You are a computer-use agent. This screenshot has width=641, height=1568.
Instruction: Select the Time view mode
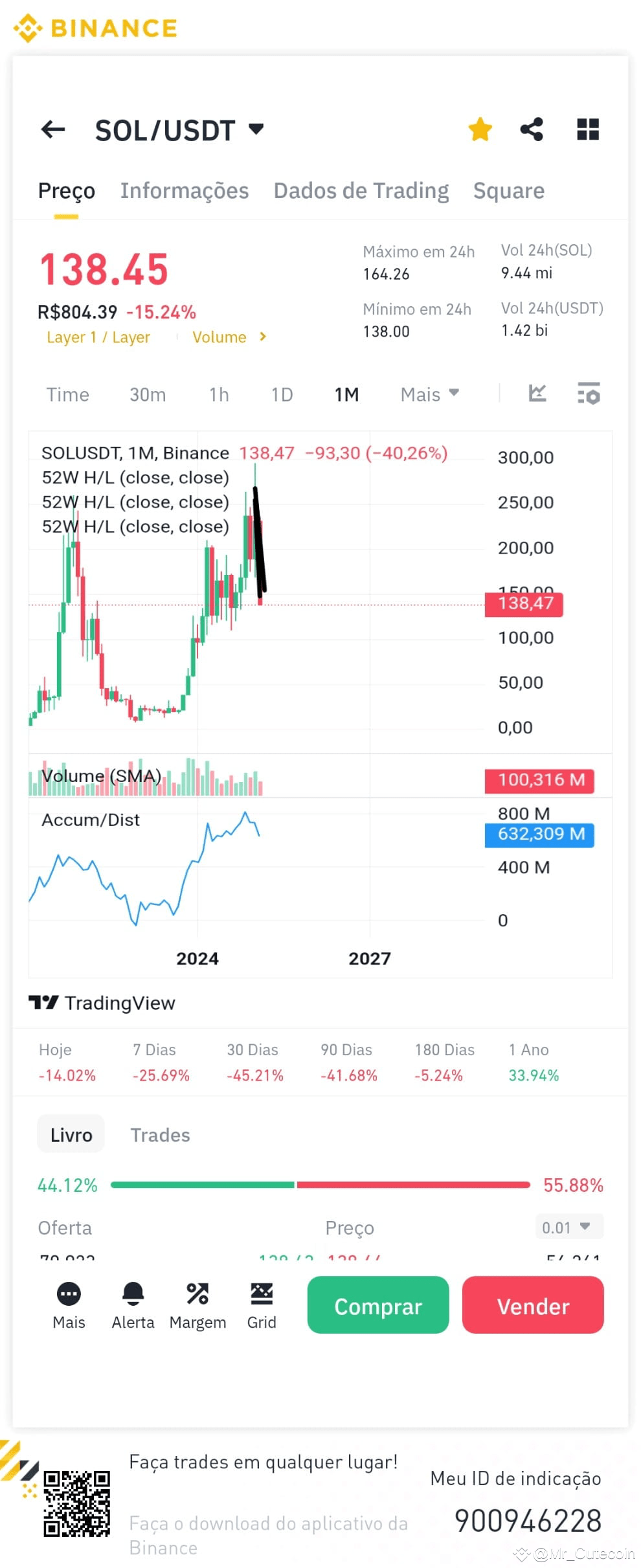point(67,394)
